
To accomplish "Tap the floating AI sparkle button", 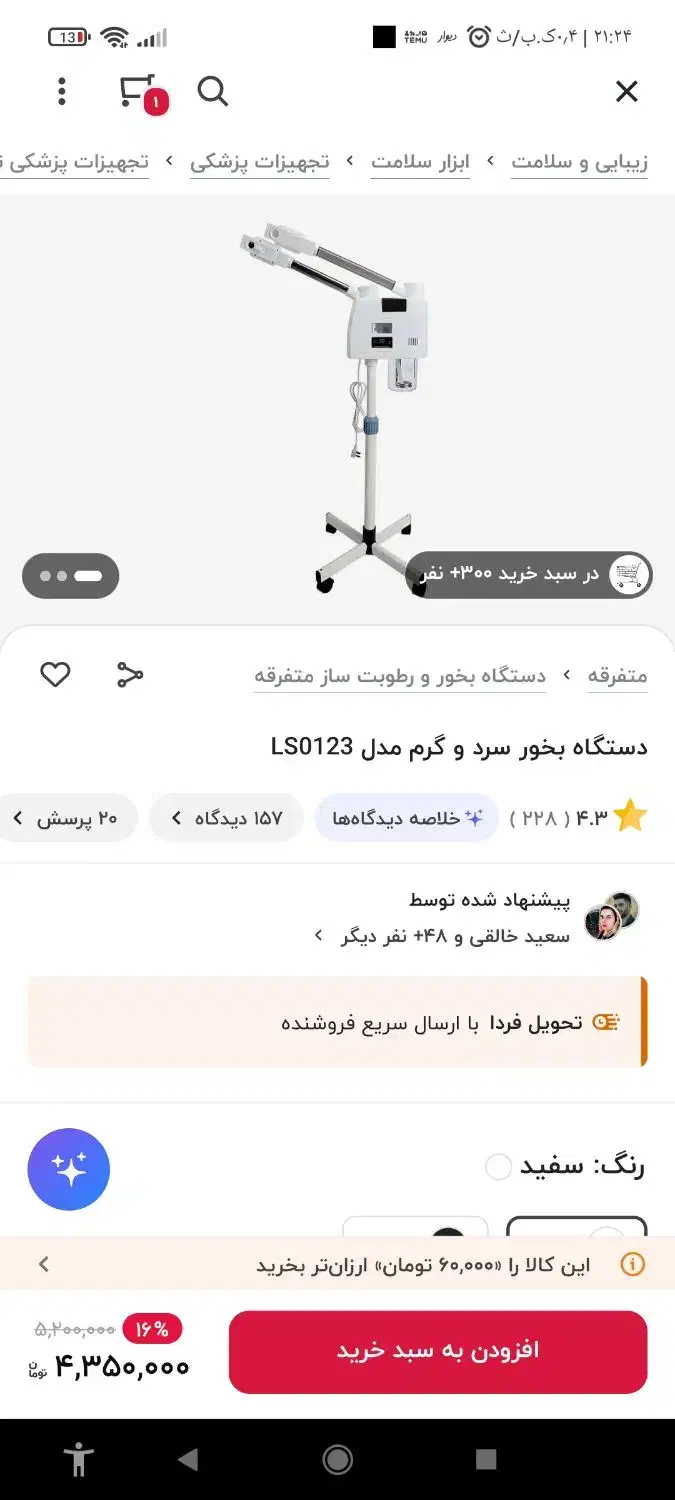I will pyautogui.click(x=69, y=1169).
